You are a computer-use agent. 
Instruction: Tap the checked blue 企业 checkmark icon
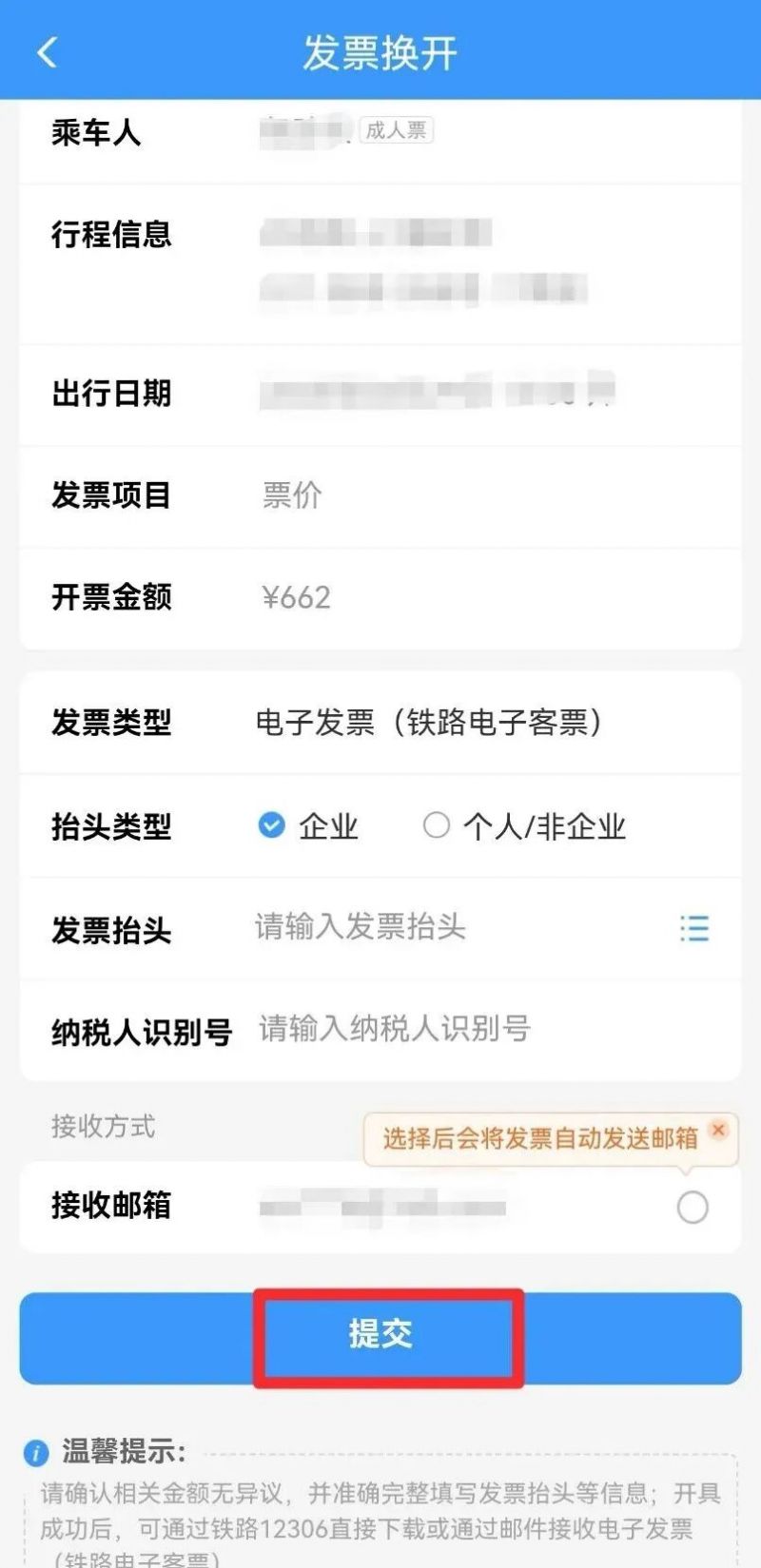pyautogui.click(x=271, y=826)
